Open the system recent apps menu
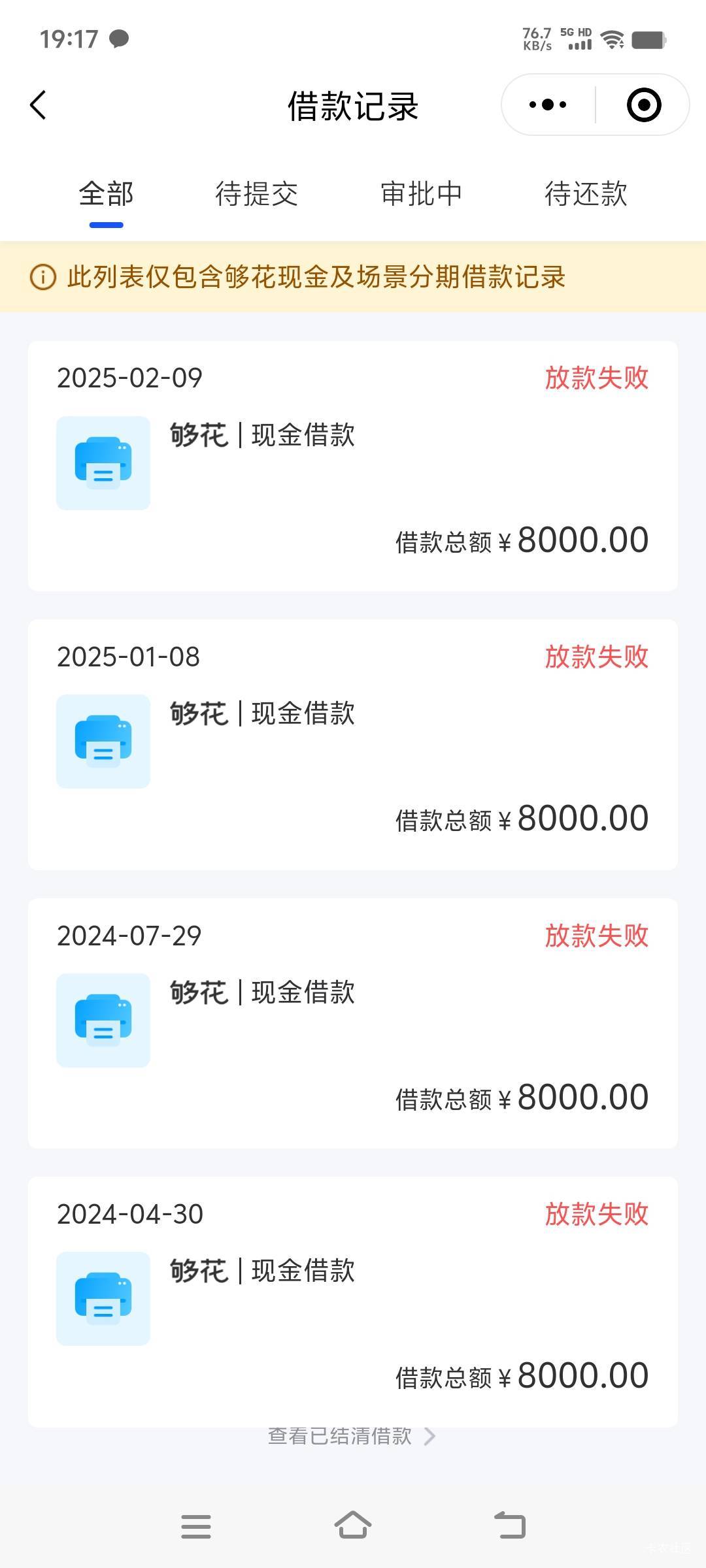 196,1526
